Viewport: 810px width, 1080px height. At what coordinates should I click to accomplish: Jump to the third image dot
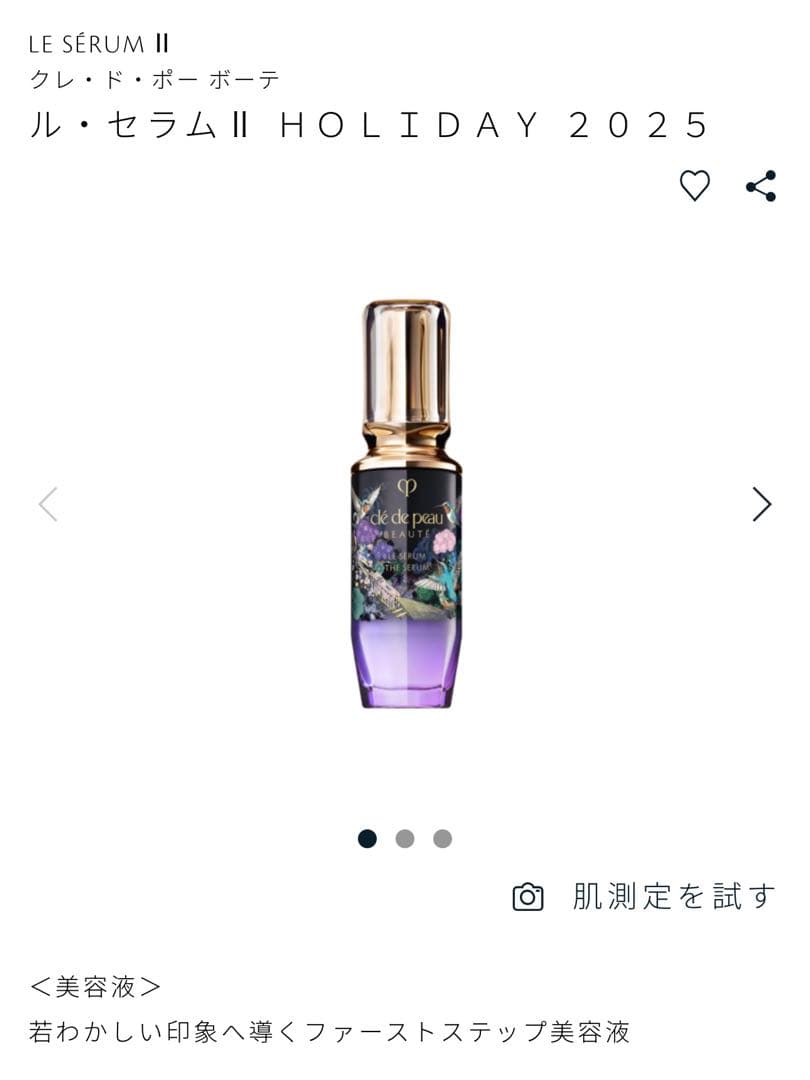tap(442, 839)
